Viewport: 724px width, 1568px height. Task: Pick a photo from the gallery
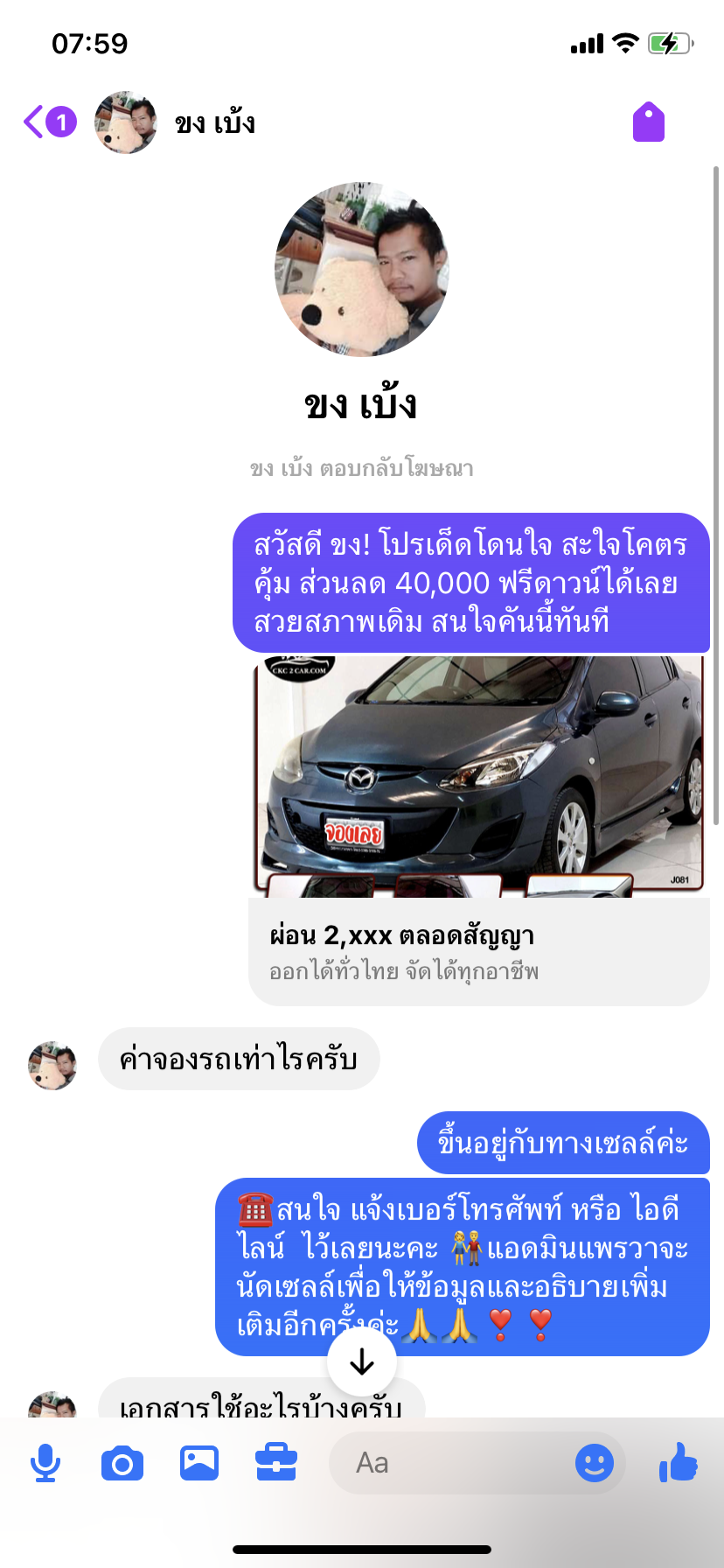[199, 1463]
